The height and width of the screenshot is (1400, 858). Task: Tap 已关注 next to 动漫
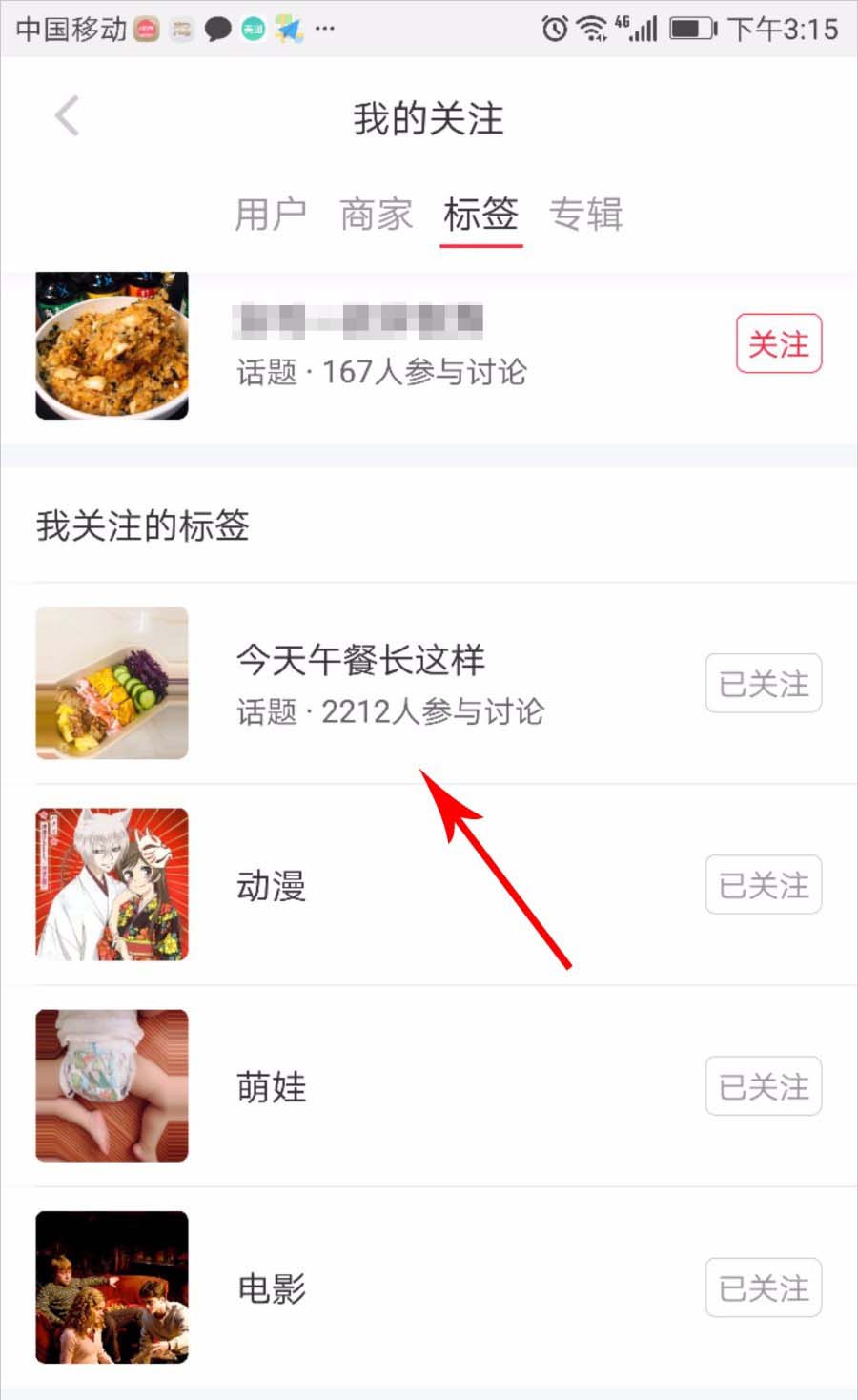763,885
